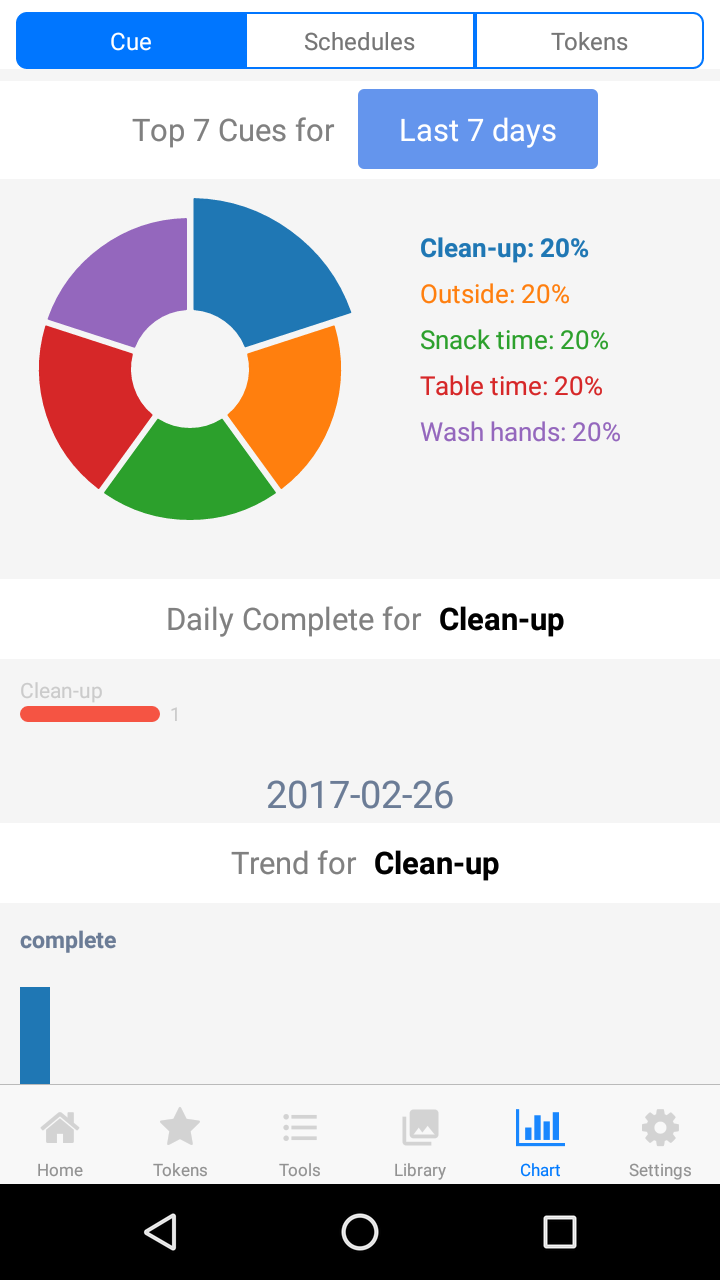Select Clean-up 20% in the chart legend
Screen dimensions: 720x1280
click(x=504, y=248)
